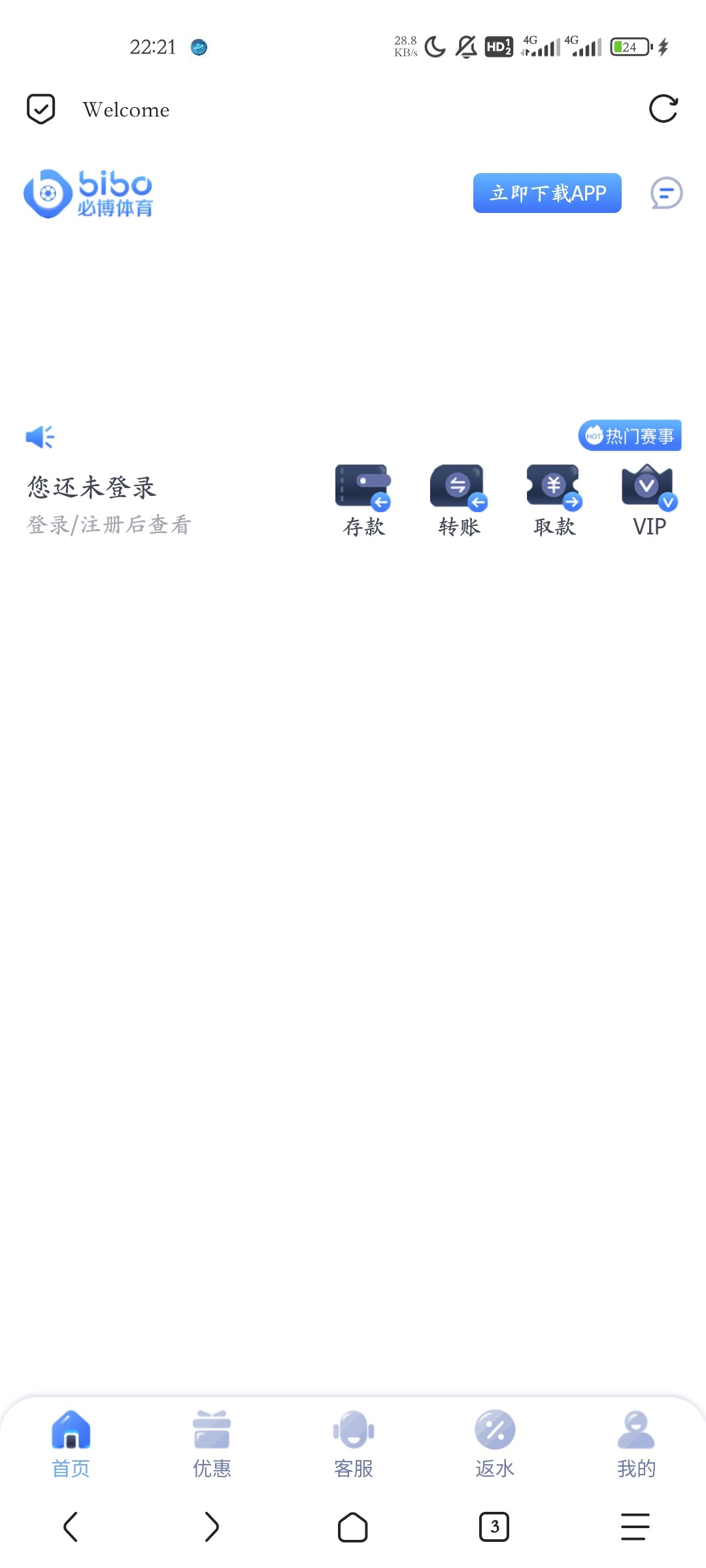The width and height of the screenshot is (706, 1568).
Task: Open the chat message bubble icon
Action: [x=666, y=193]
